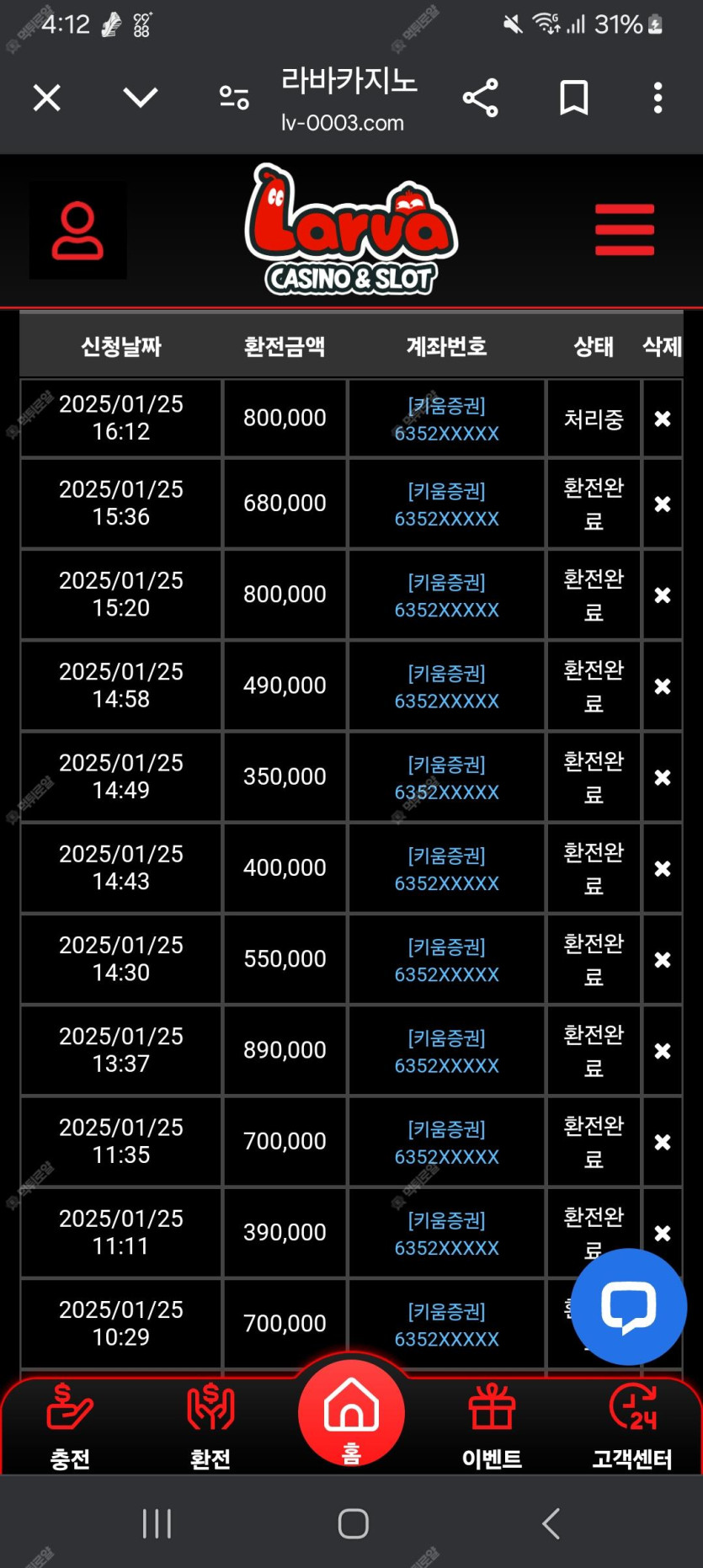Image resolution: width=703 pixels, height=1568 pixels.
Task: Close the browser tab with X
Action: click(x=47, y=98)
